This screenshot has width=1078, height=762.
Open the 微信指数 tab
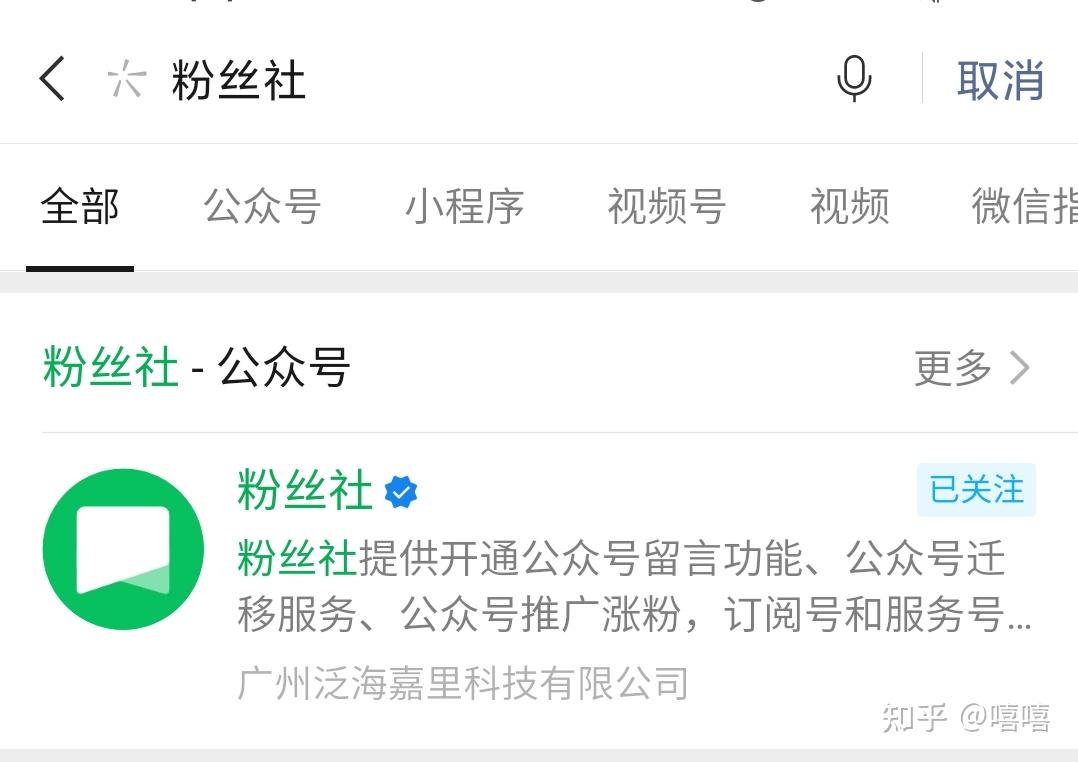[x=1025, y=207]
